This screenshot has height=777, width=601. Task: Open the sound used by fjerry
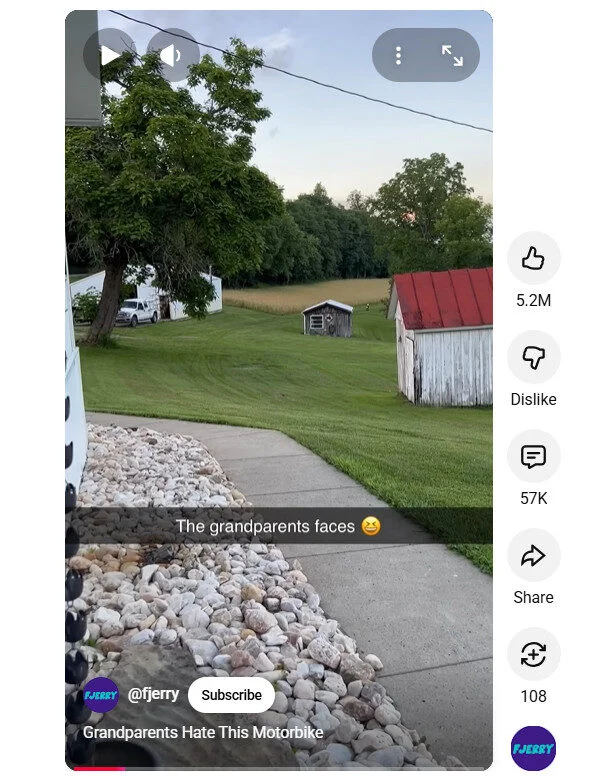(533, 748)
